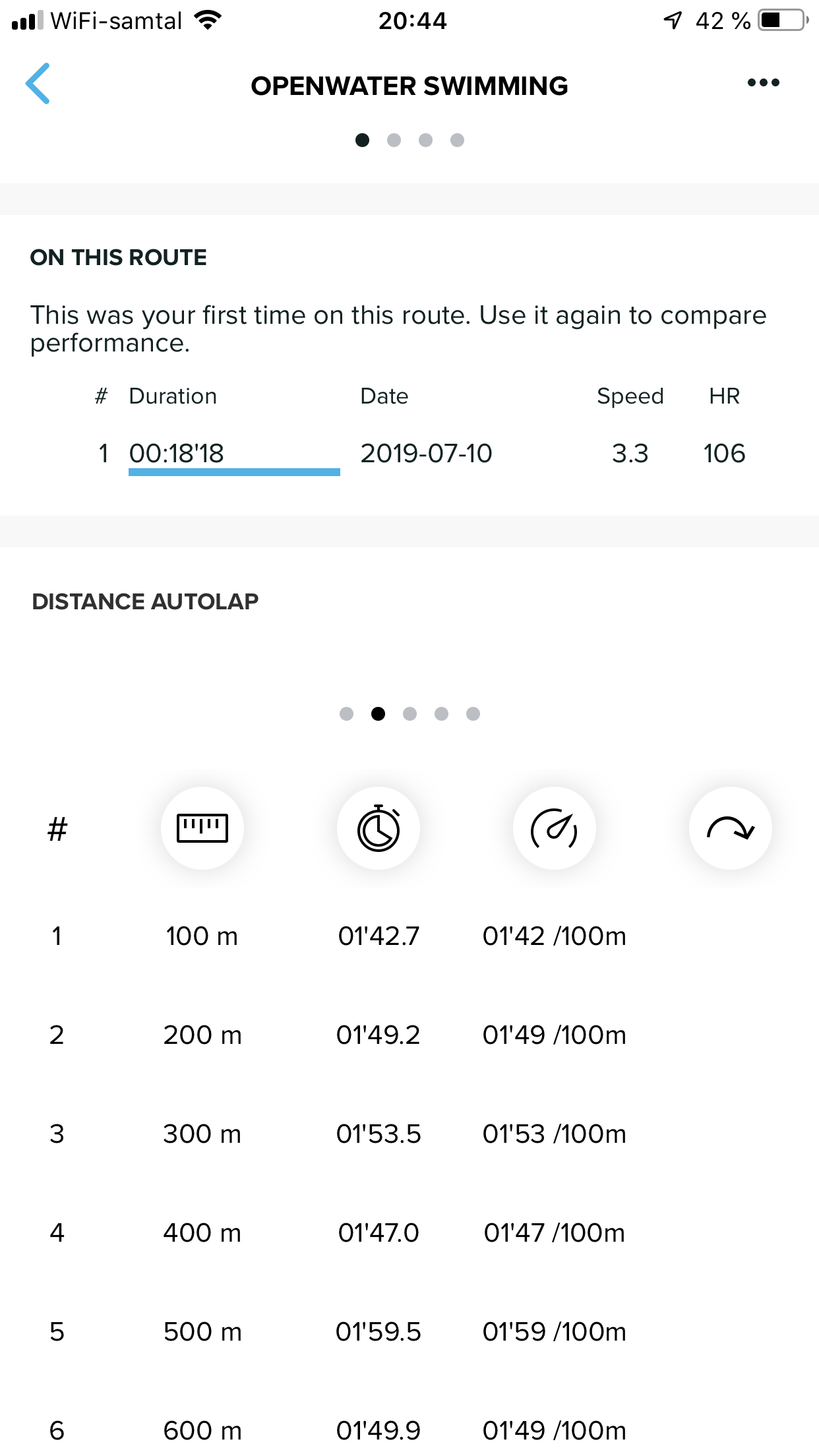Tap the speedometer pace column icon
The width and height of the screenshot is (819, 1456).
[555, 828]
